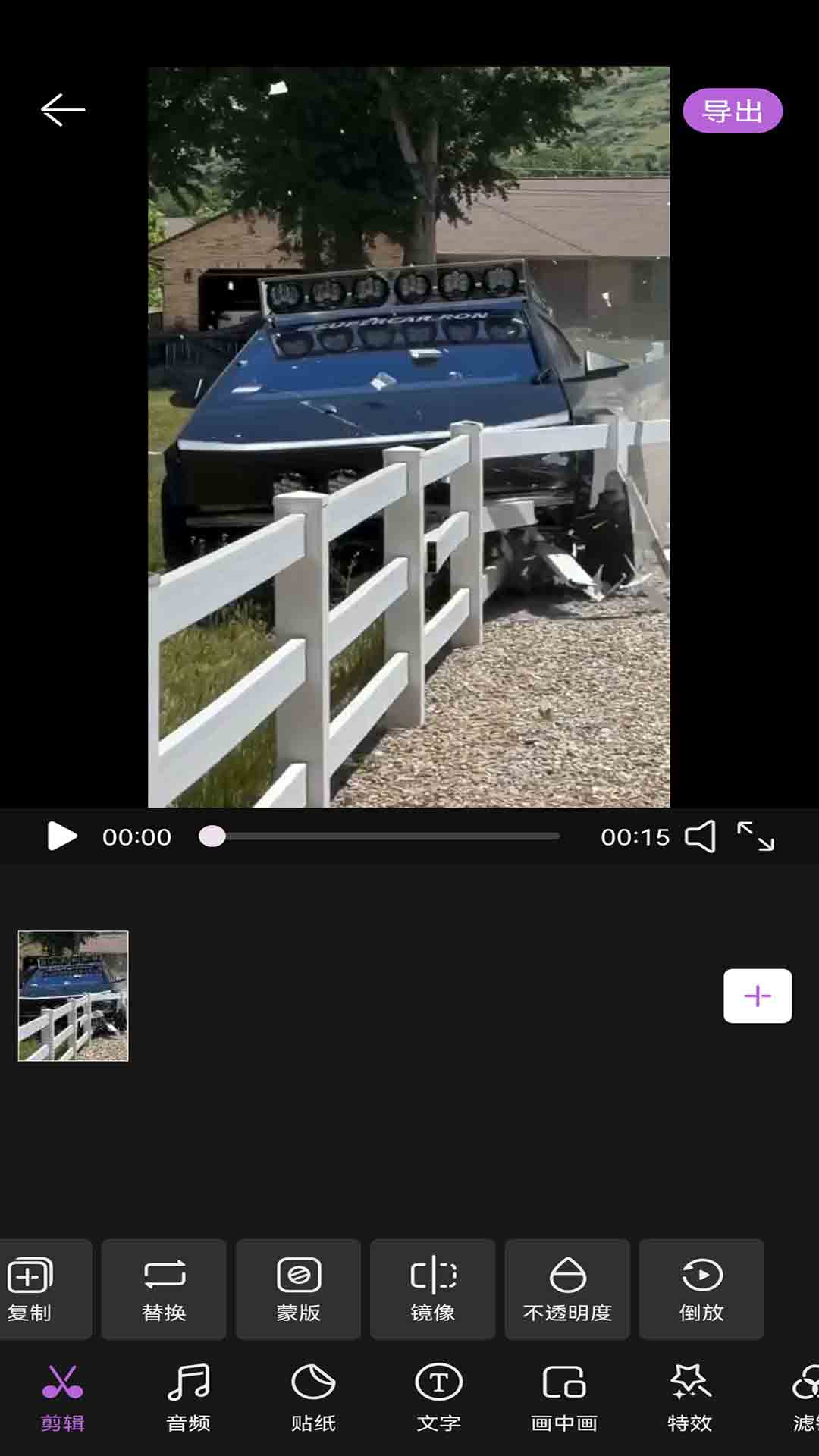819x1456 pixels.
Task: Open 不透明度 opacity setting
Action: pyautogui.click(x=567, y=1289)
